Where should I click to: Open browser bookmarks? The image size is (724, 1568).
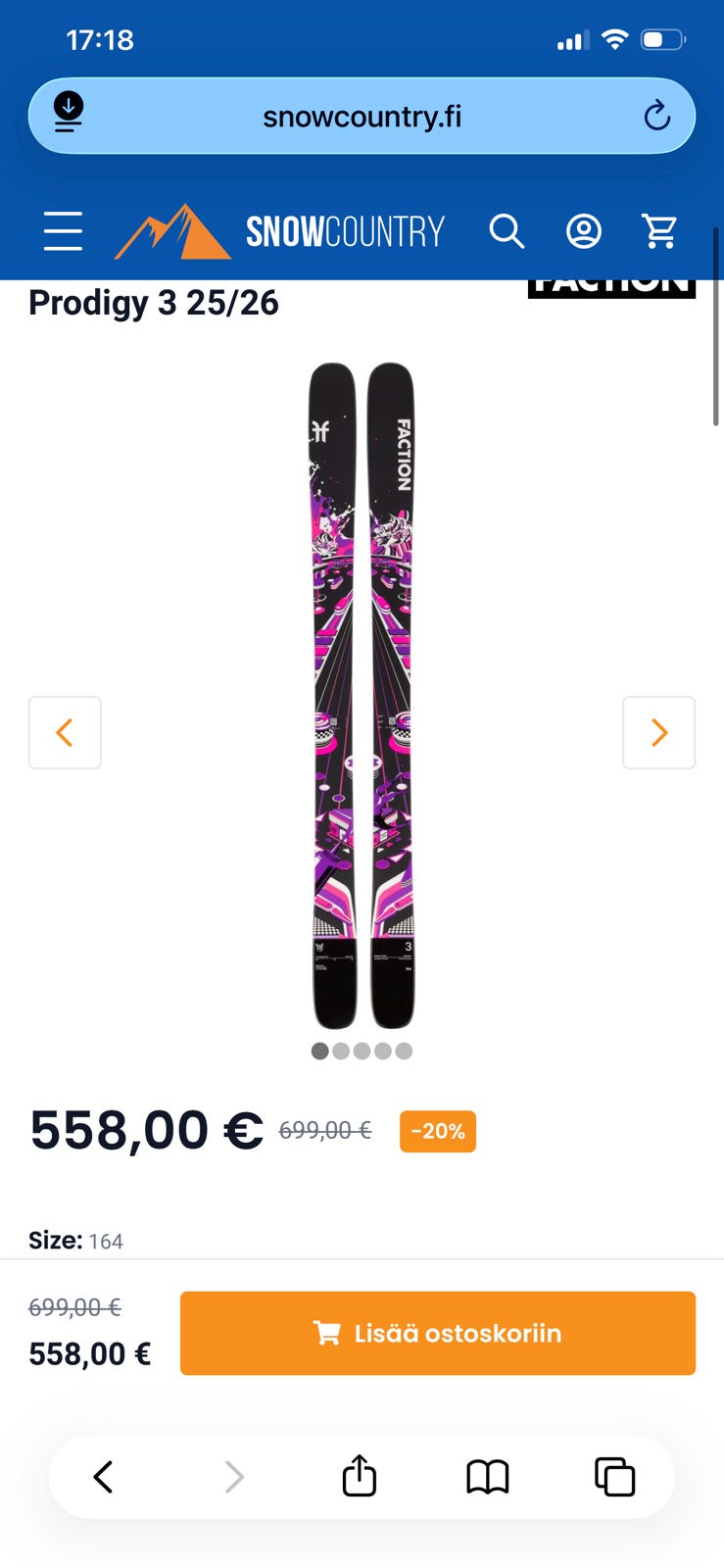(487, 1477)
